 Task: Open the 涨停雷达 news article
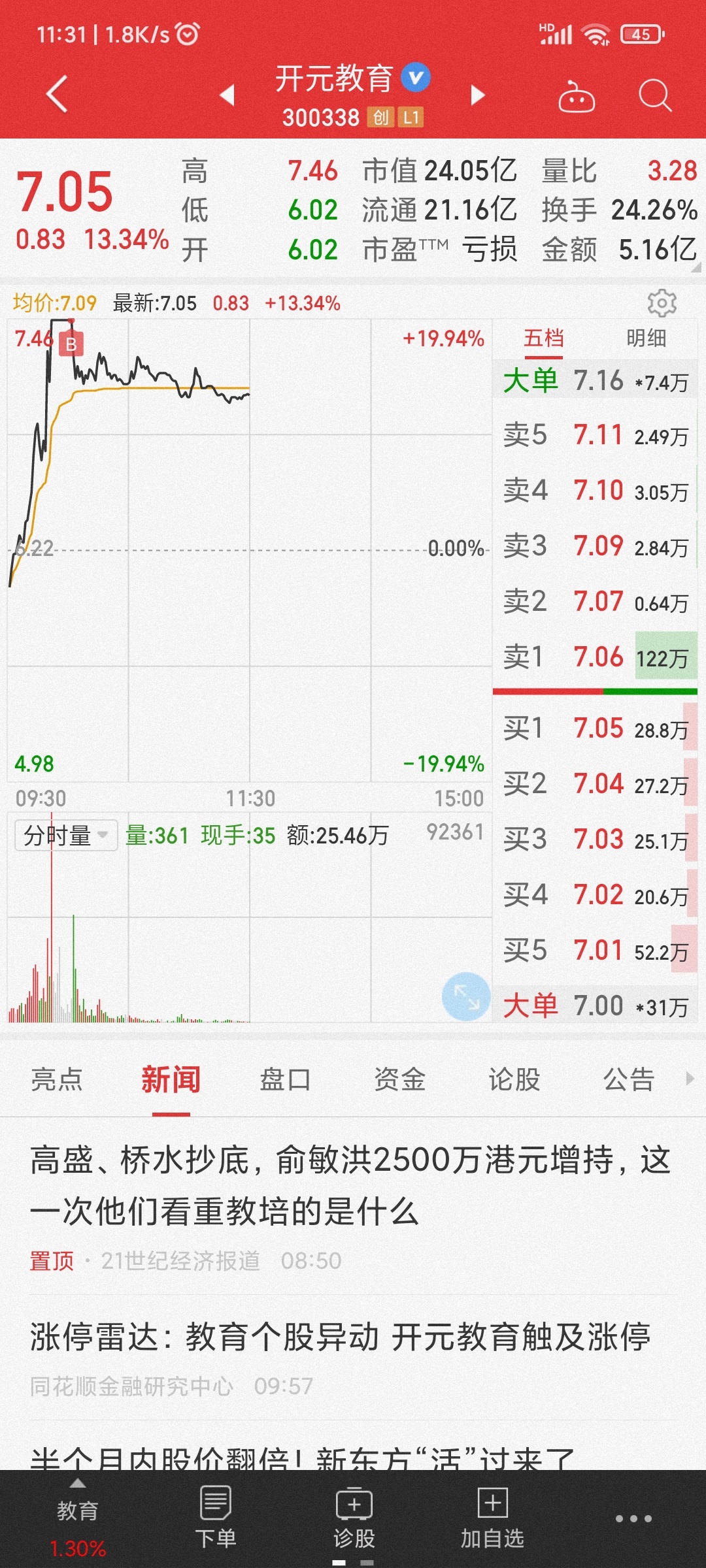click(x=340, y=1337)
